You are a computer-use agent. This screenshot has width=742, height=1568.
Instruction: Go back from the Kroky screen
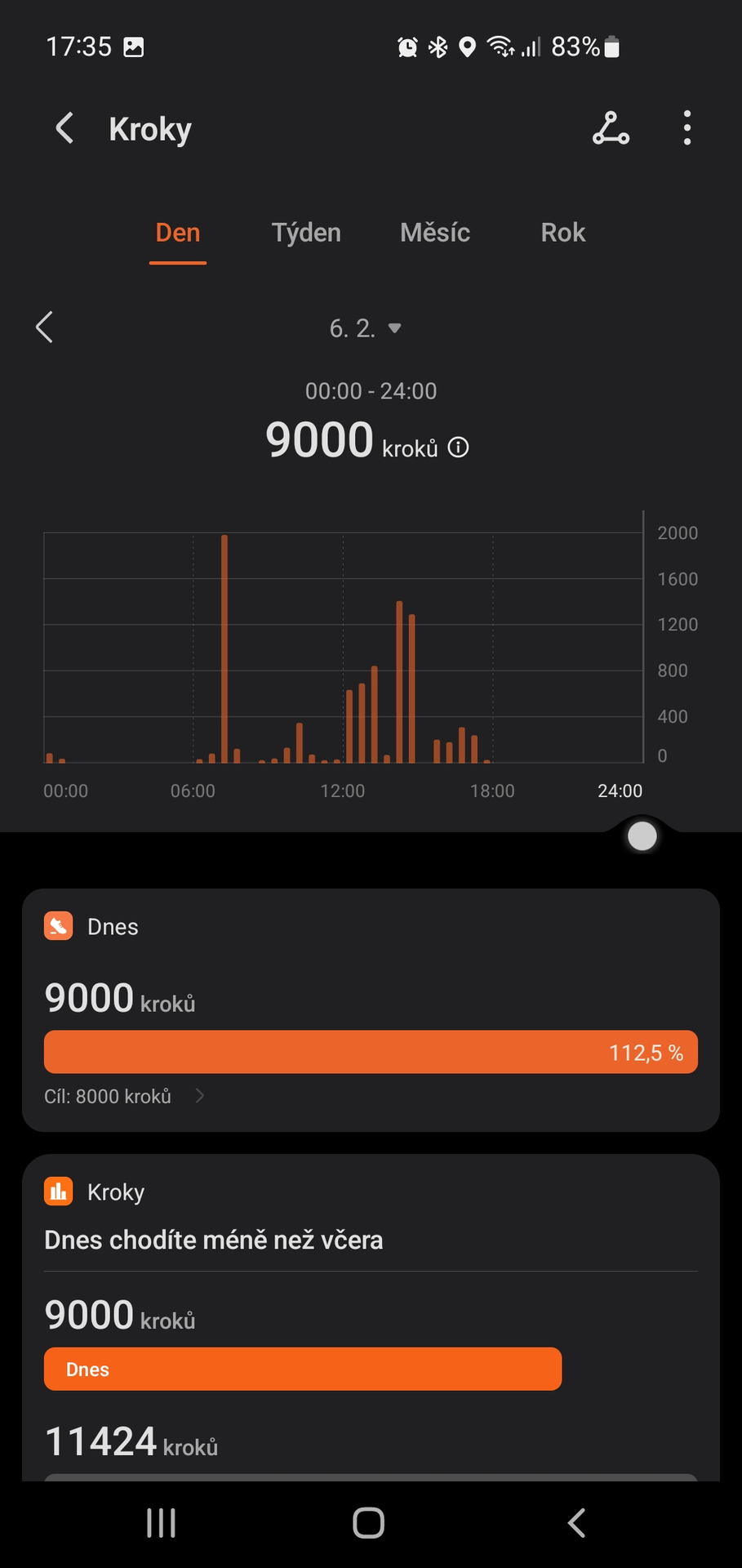coord(64,128)
